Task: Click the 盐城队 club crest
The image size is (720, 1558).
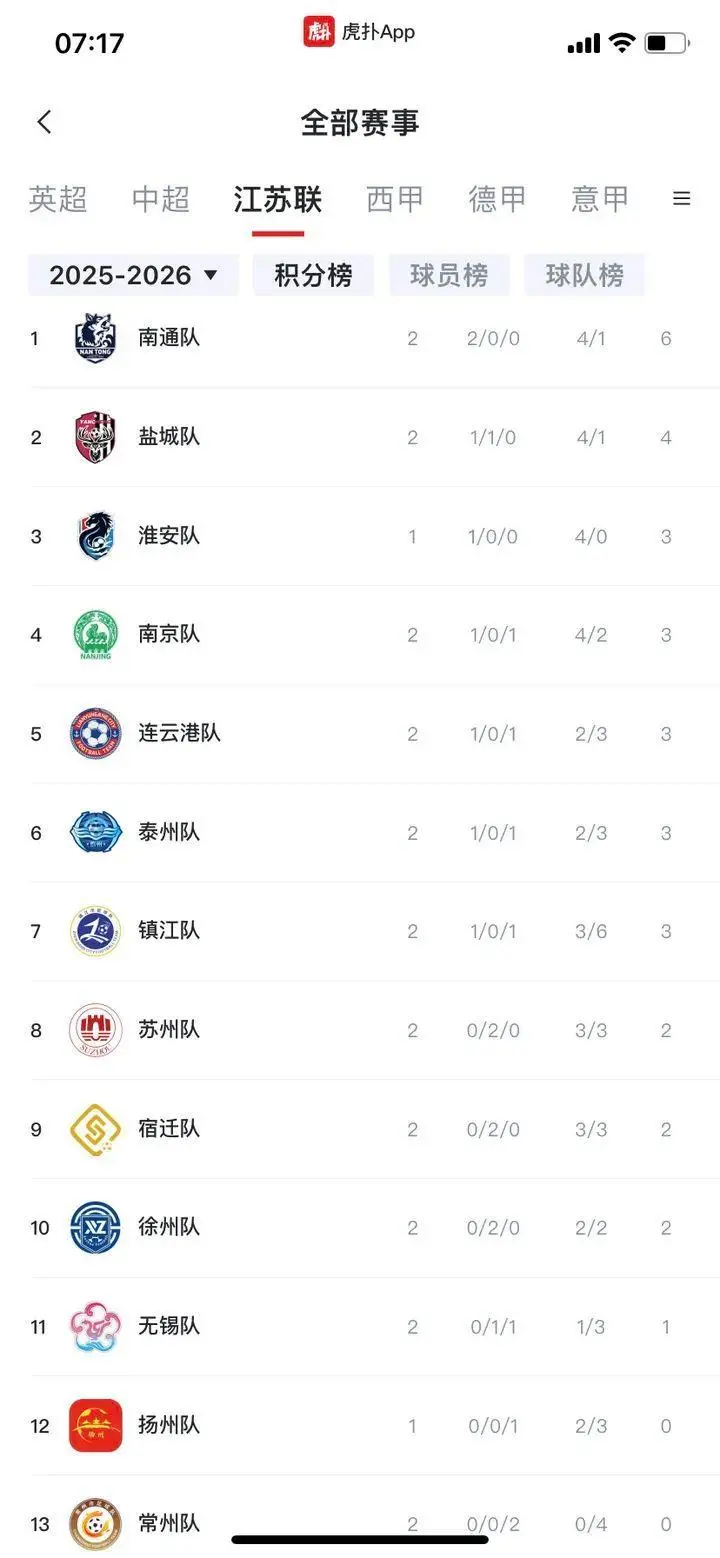Action: (x=95, y=437)
